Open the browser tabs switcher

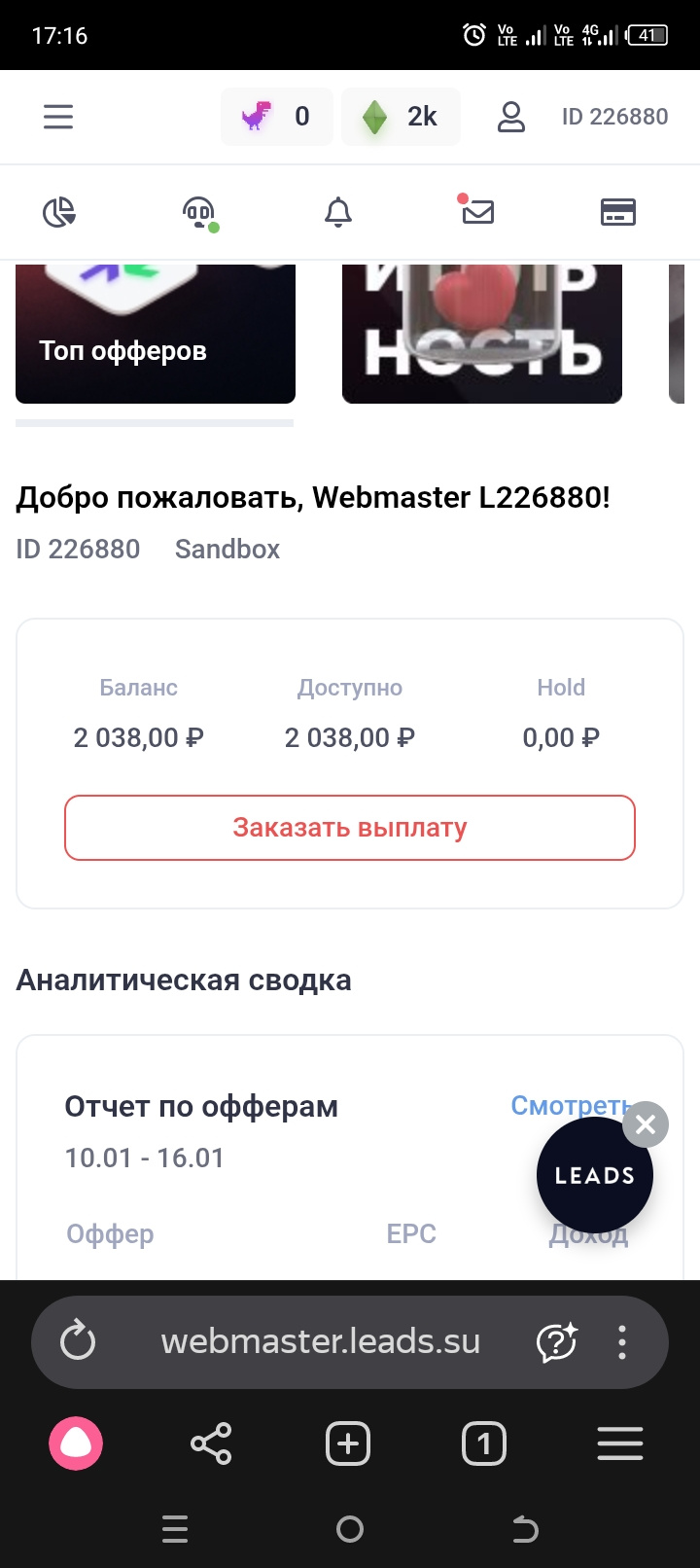[x=484, y=1443]
